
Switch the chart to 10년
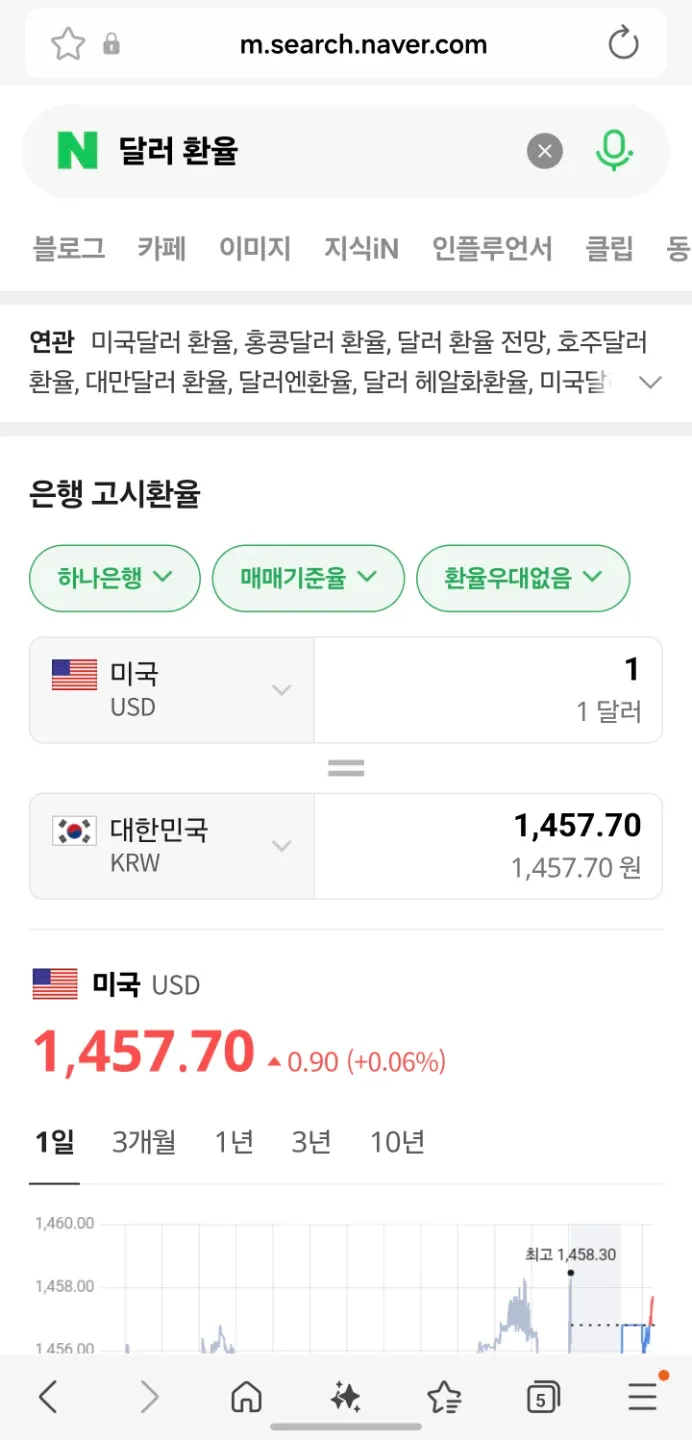[x=397, y=1141]
